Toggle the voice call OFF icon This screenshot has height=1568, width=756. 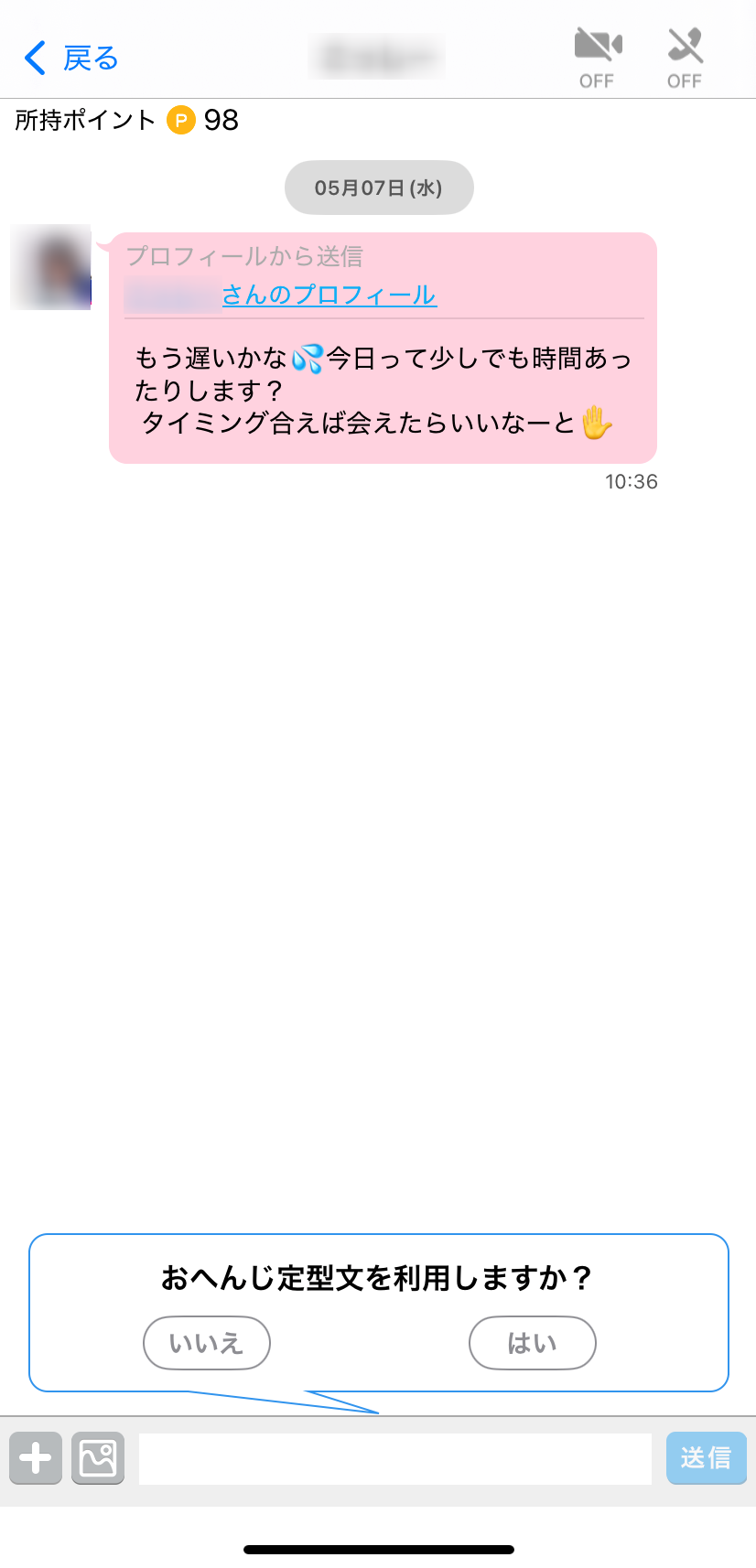685,57
